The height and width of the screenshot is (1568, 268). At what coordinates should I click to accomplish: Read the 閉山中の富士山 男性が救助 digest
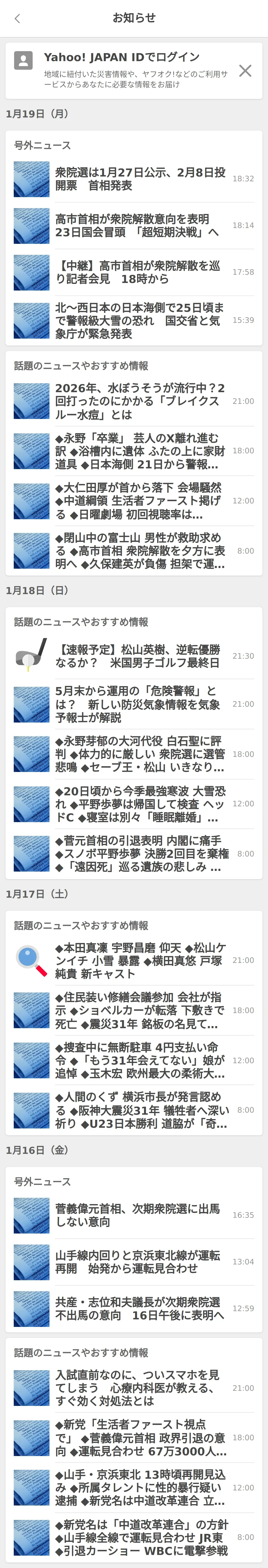140,551
